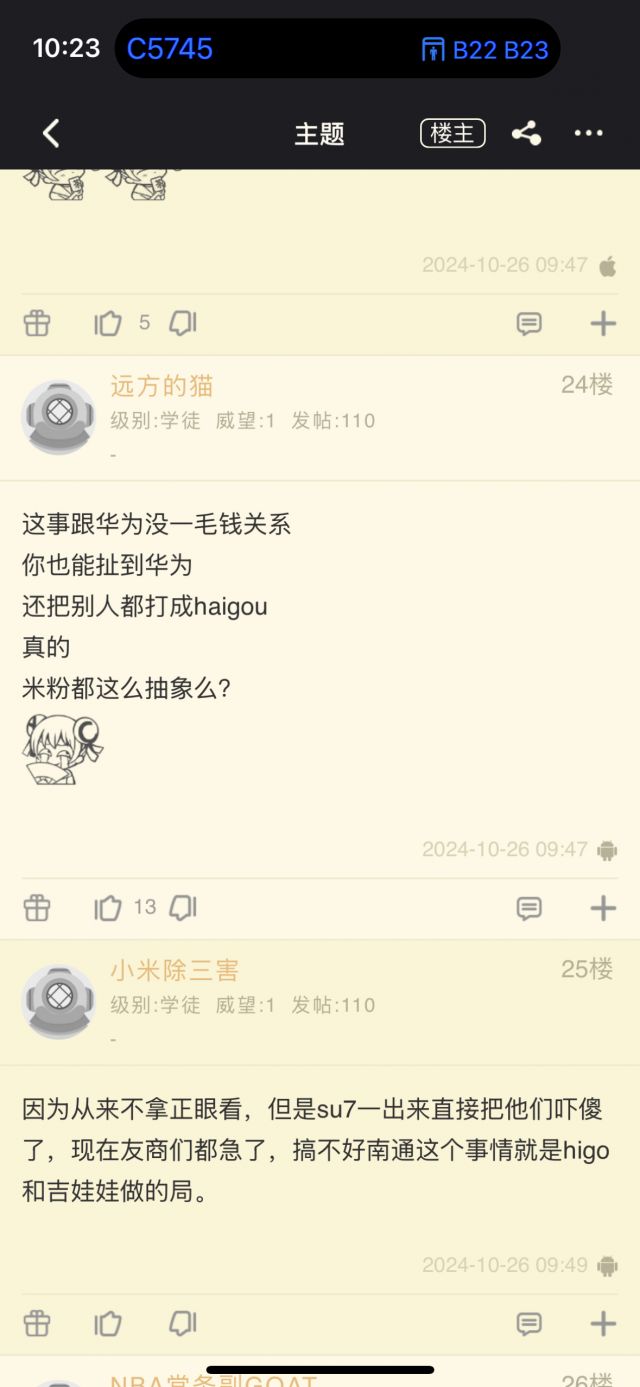This screenshot has height=1387, width=640.
Task: Tap the username 小米除三害
Action: point(174,970)
